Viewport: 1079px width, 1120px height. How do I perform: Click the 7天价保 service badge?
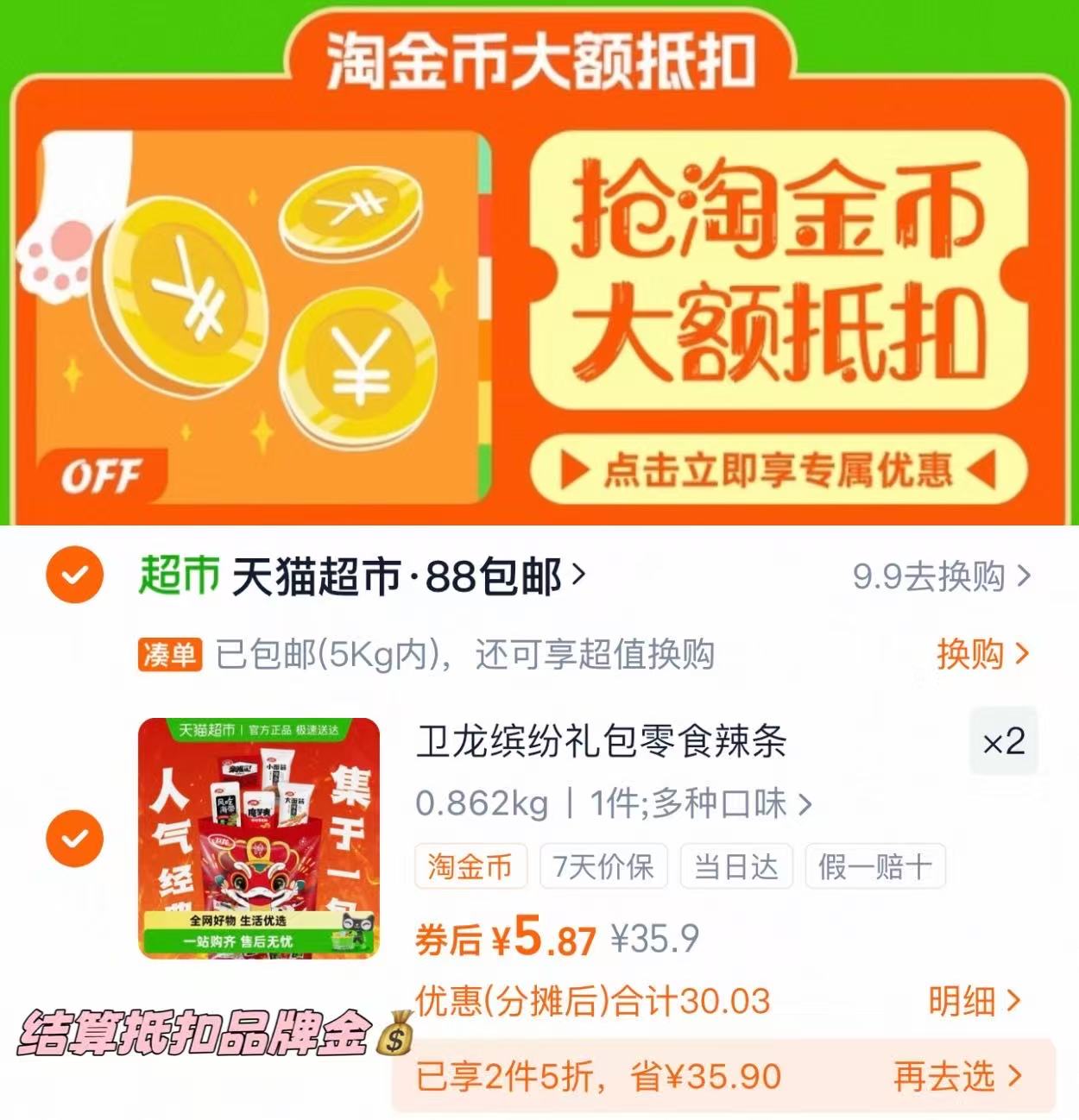tap(603, 868)
